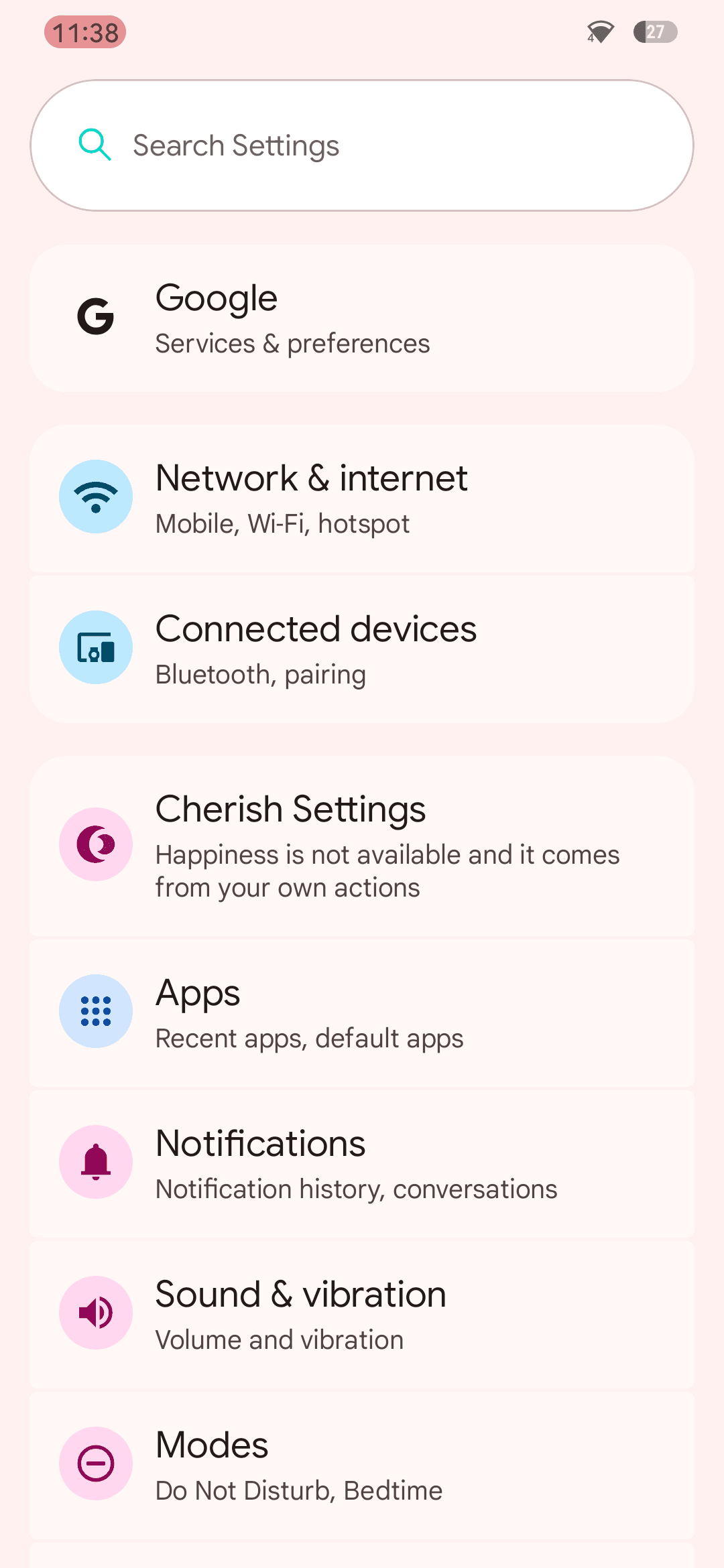Viewport: 724px width, 1568px height.
Task: Click the Google "G" icon
Action: tap(95, 316)
